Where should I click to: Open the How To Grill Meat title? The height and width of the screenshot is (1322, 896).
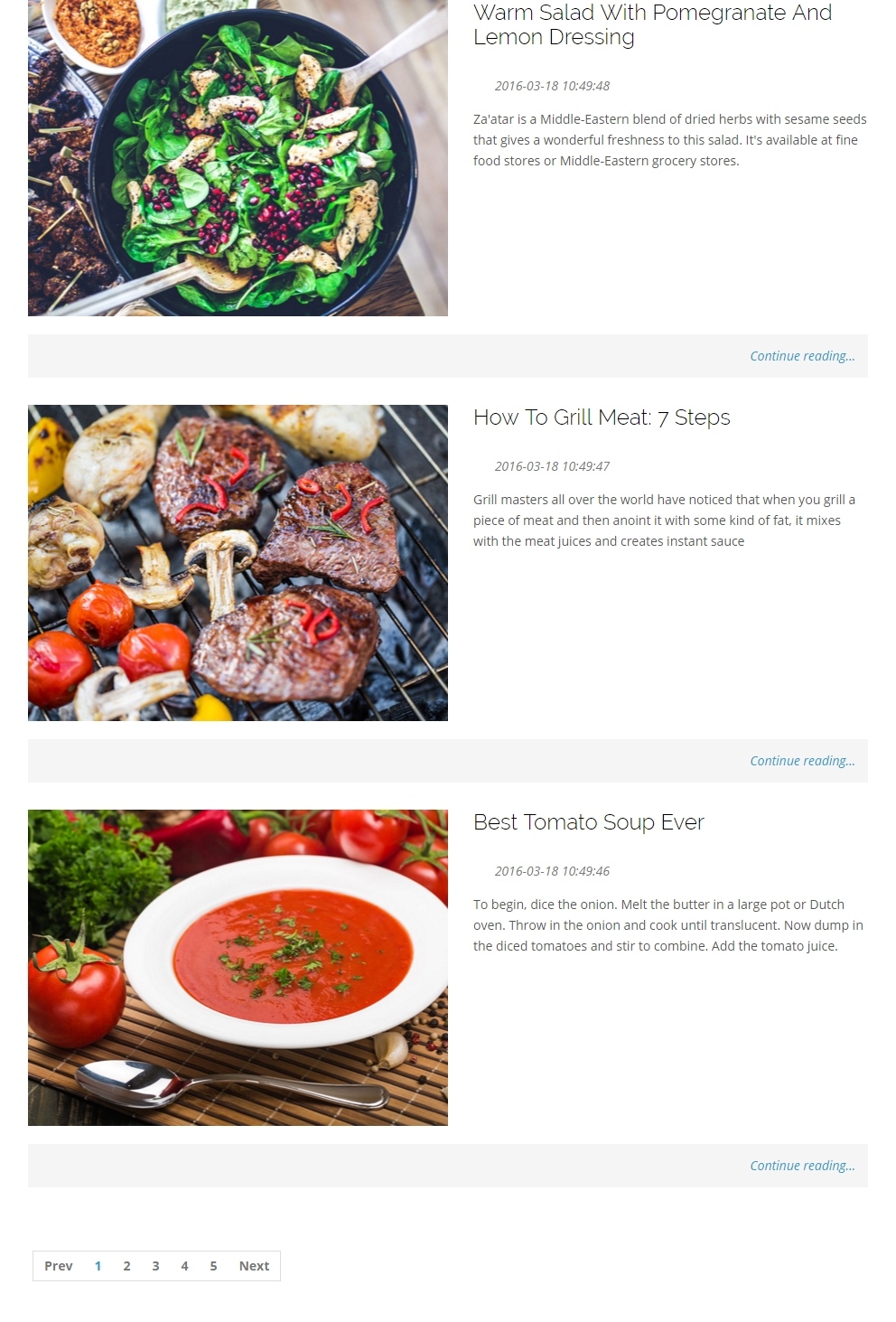602,417
